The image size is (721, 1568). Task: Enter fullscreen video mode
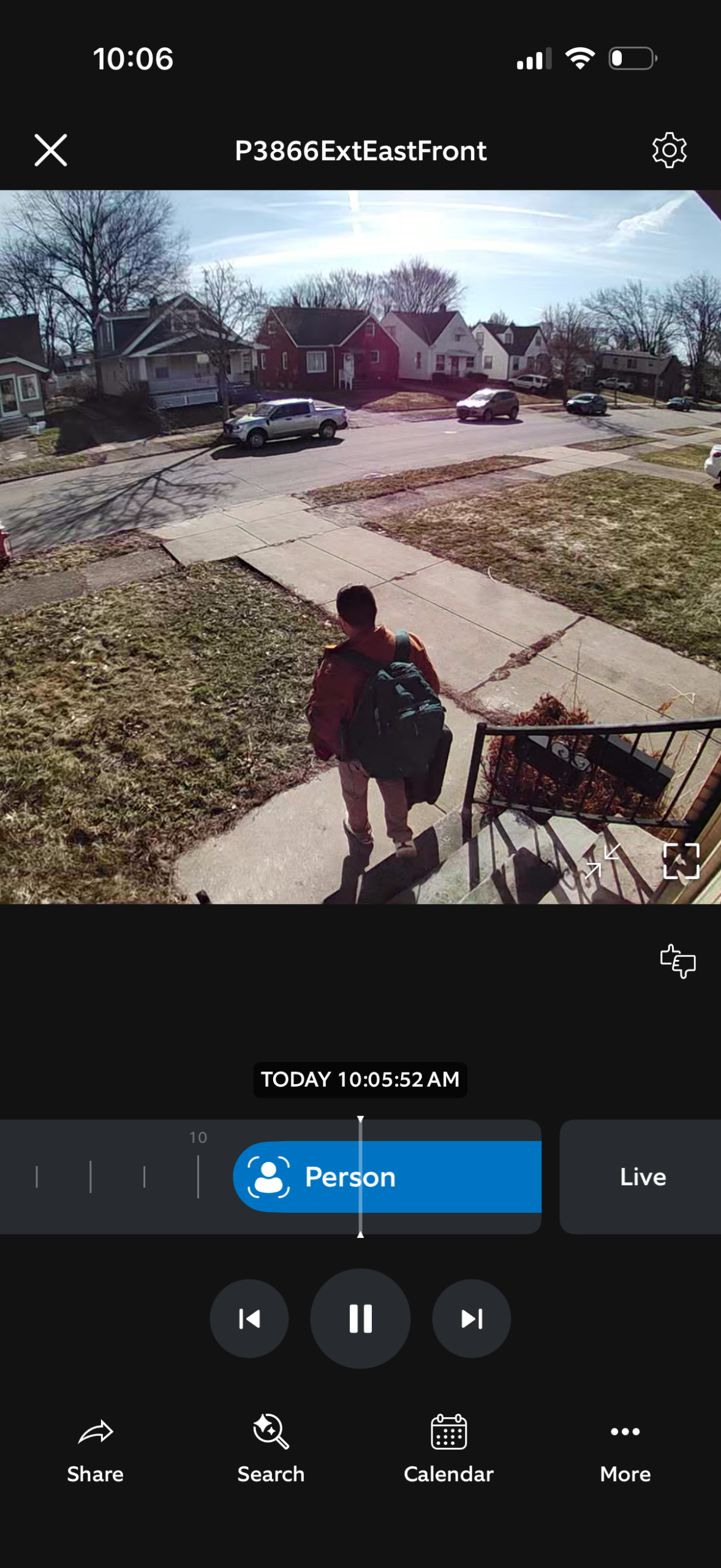click(x=681, y=861)
